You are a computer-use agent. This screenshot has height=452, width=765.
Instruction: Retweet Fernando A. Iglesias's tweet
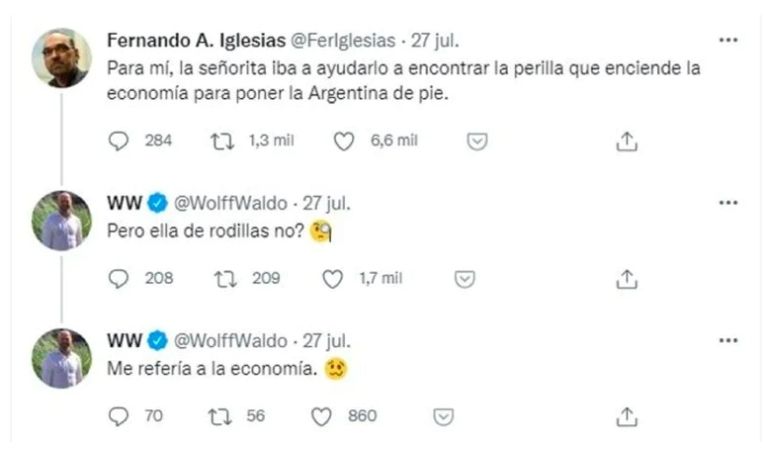coord(221,141)
